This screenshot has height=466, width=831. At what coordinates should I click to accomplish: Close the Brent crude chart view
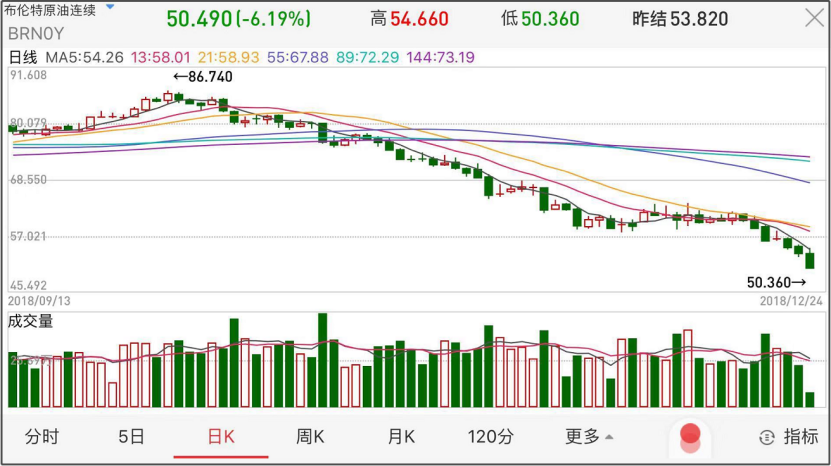[811, 18]
